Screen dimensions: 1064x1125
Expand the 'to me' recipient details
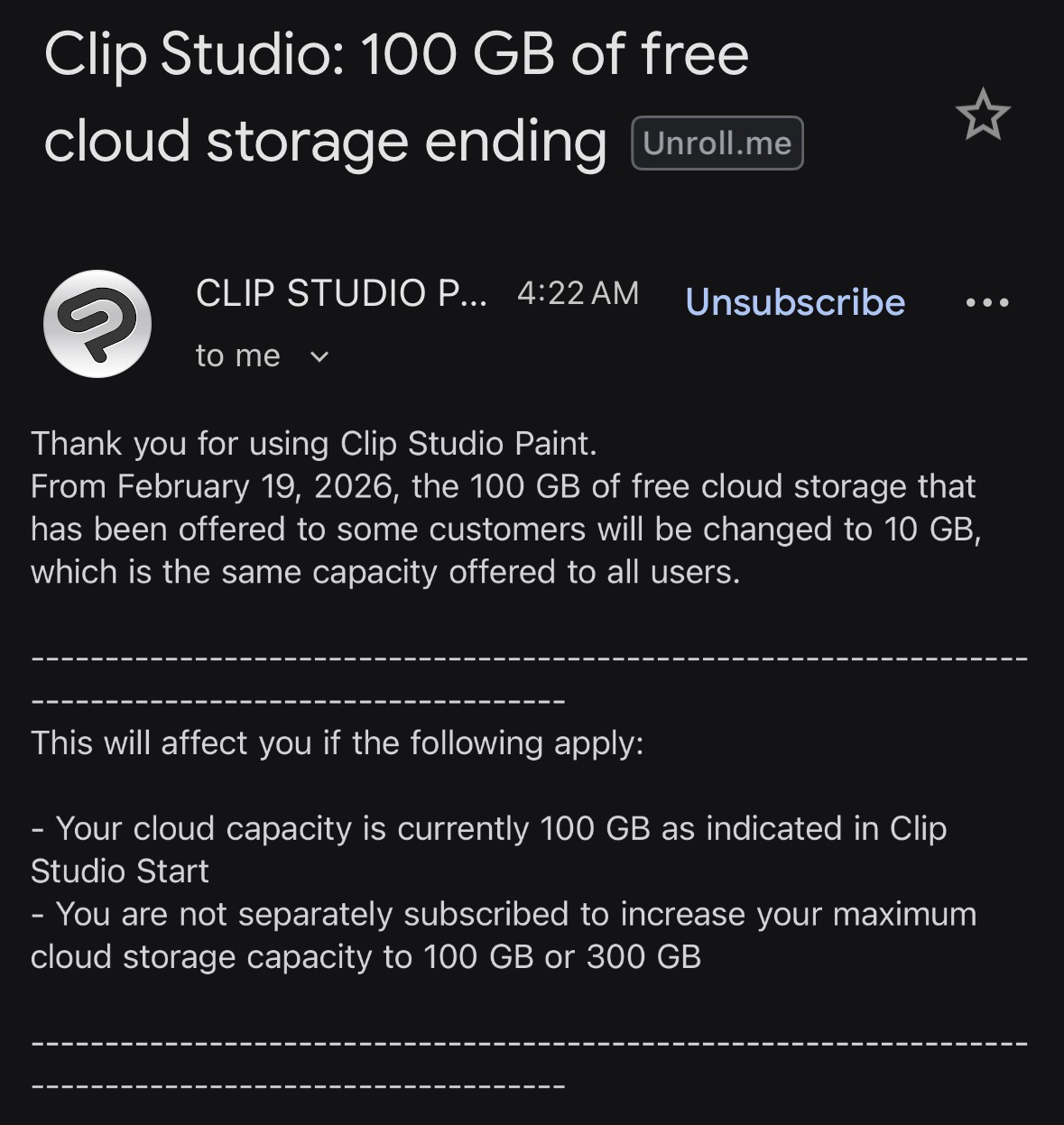319,356
